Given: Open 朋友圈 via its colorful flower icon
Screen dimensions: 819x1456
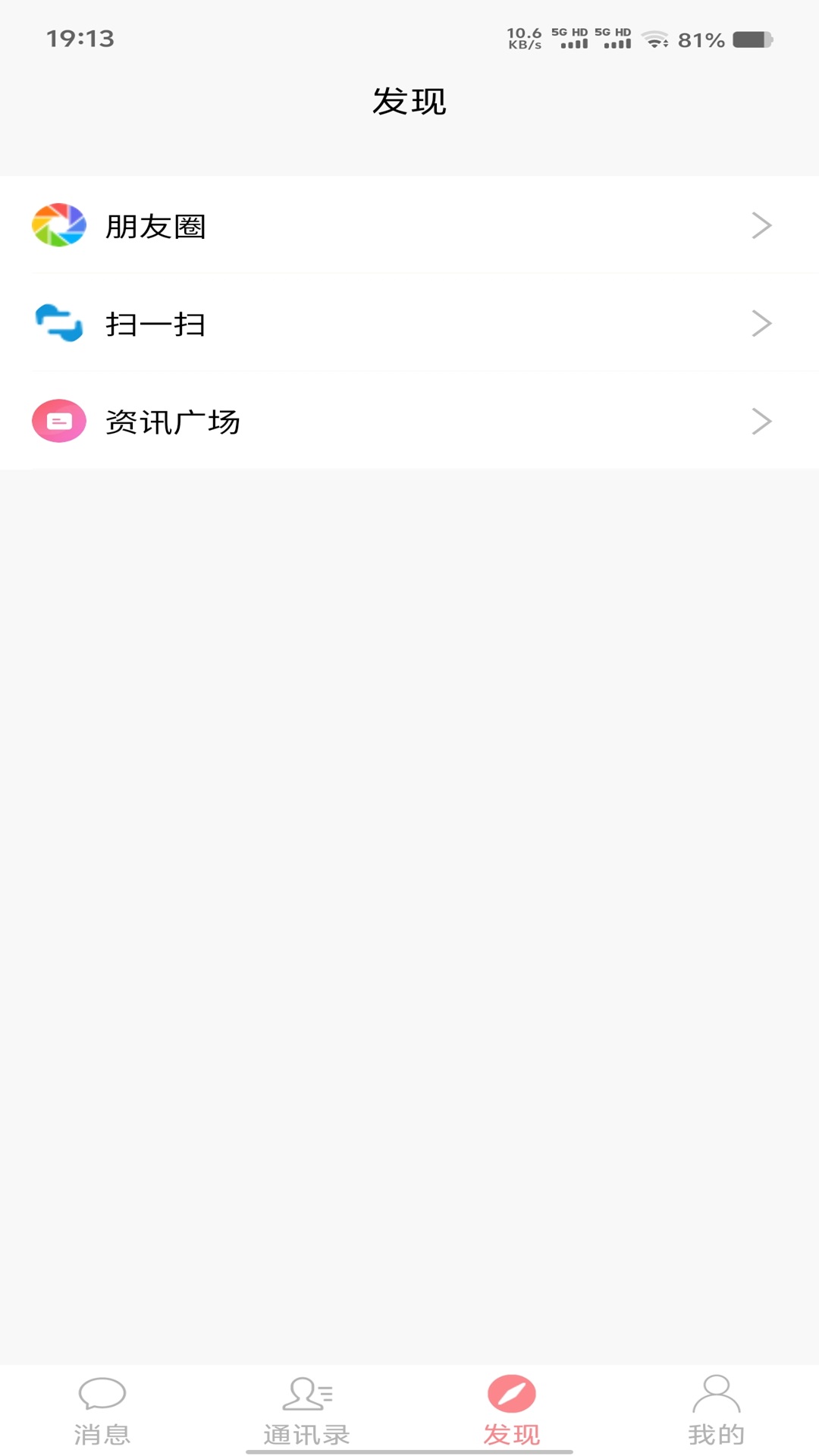Looking at the screenshot, I should coord(59,224).
